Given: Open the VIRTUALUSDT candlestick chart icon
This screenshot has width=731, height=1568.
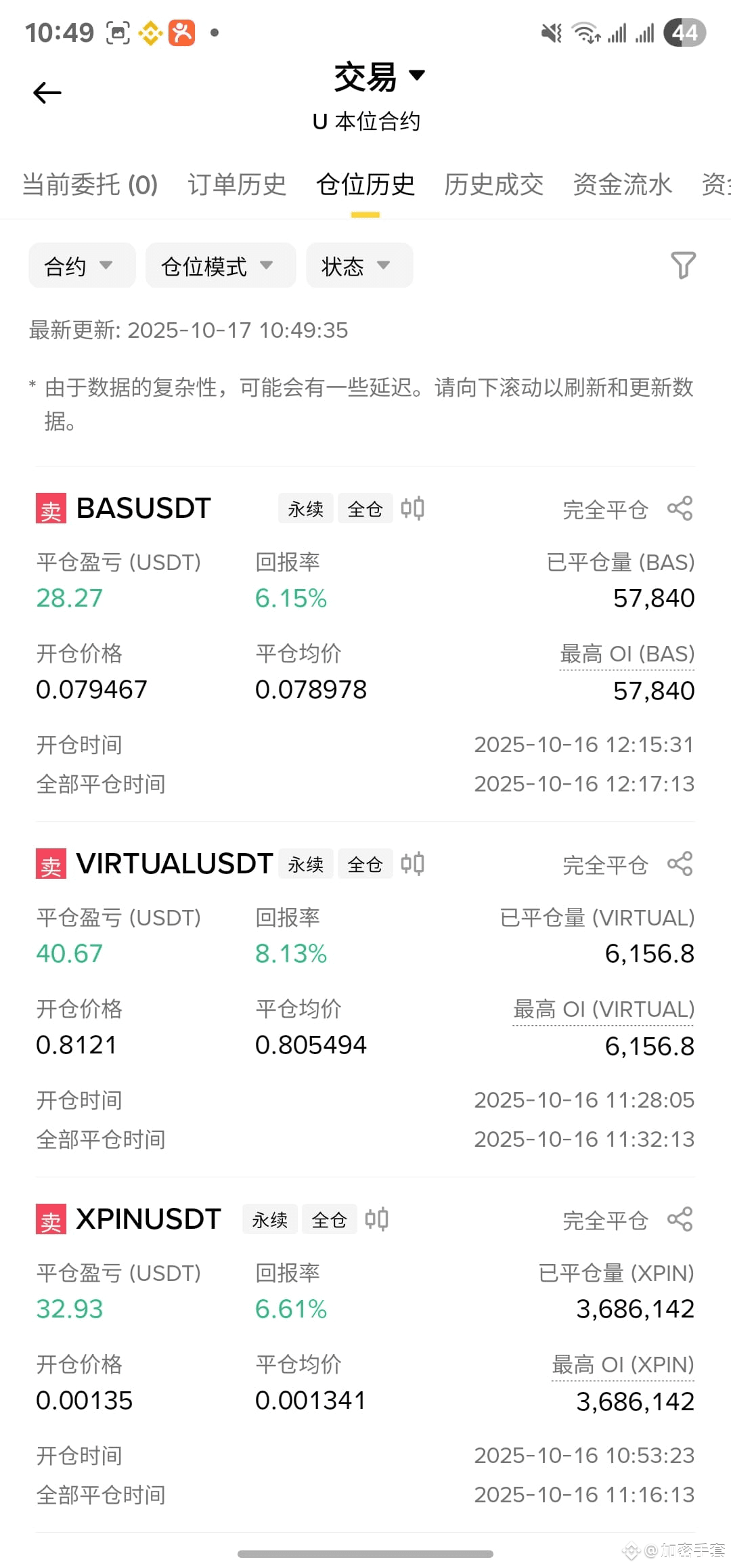Looking at the screenshot, I should click(412, 864).
